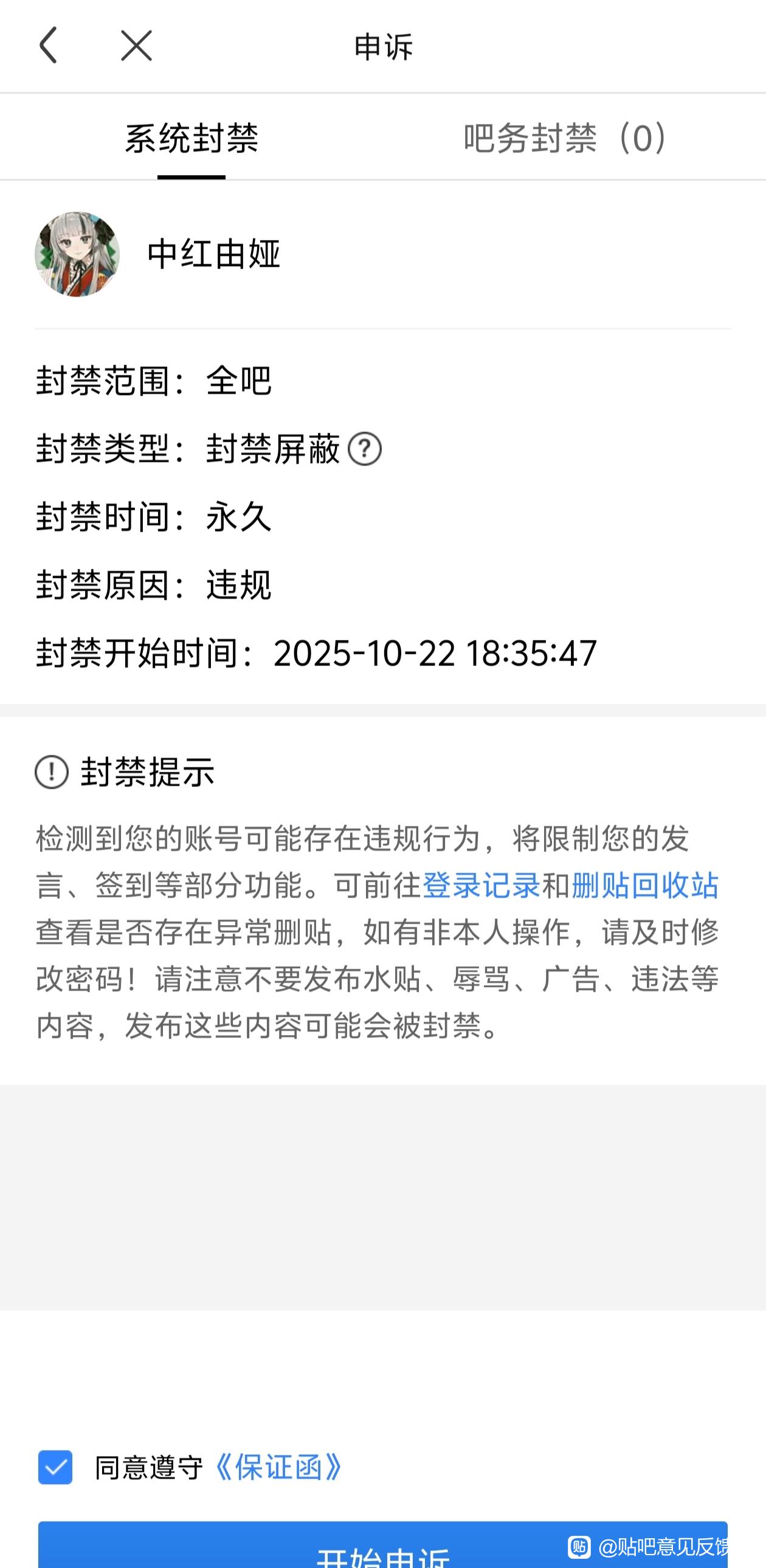This screenshot has width=766, height=1568.
Task: Open the 《保证函》 link
Action: point(278,1467)
